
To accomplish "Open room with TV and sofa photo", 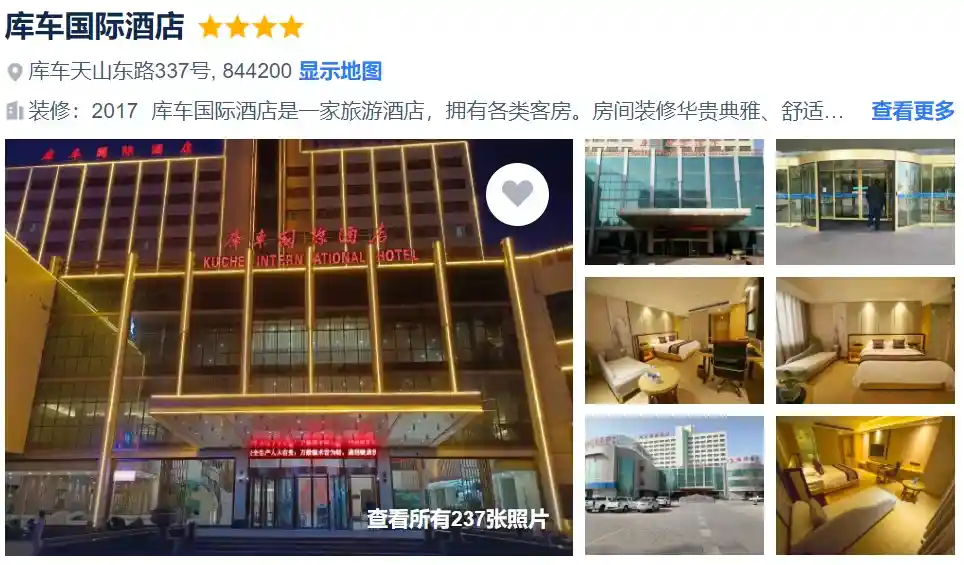I will pos(865,485).
